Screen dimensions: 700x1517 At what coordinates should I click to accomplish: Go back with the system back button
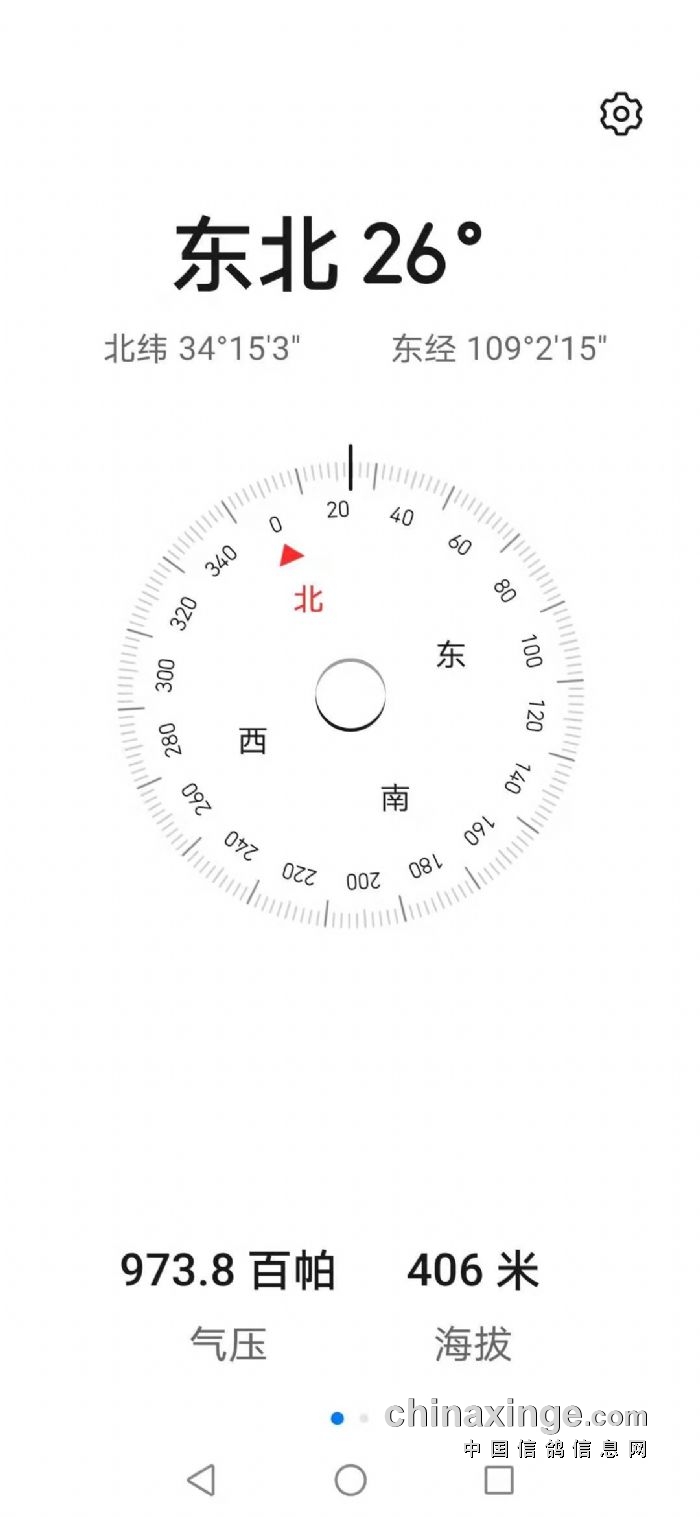tap(202, 1479)
